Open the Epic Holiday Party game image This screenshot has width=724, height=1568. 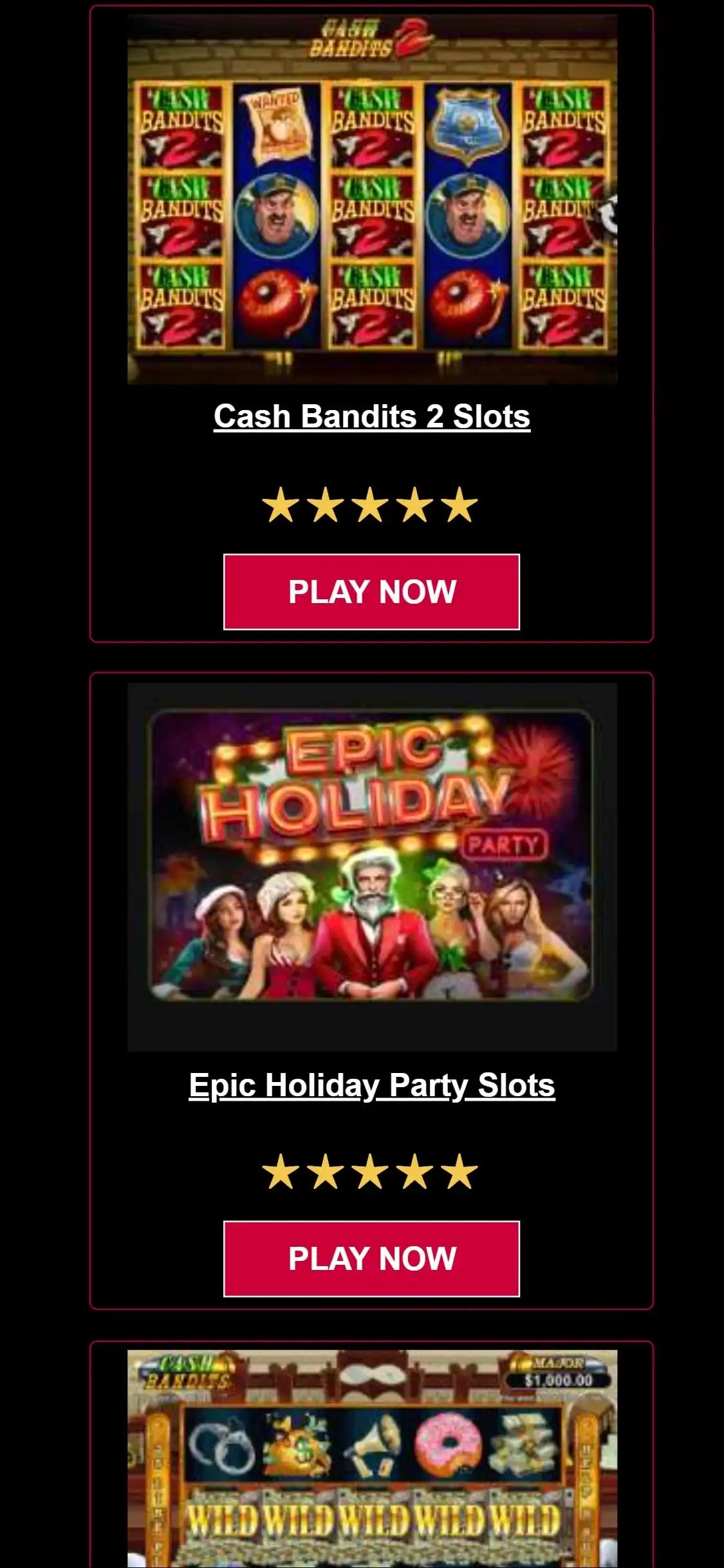tap(372, 866)
